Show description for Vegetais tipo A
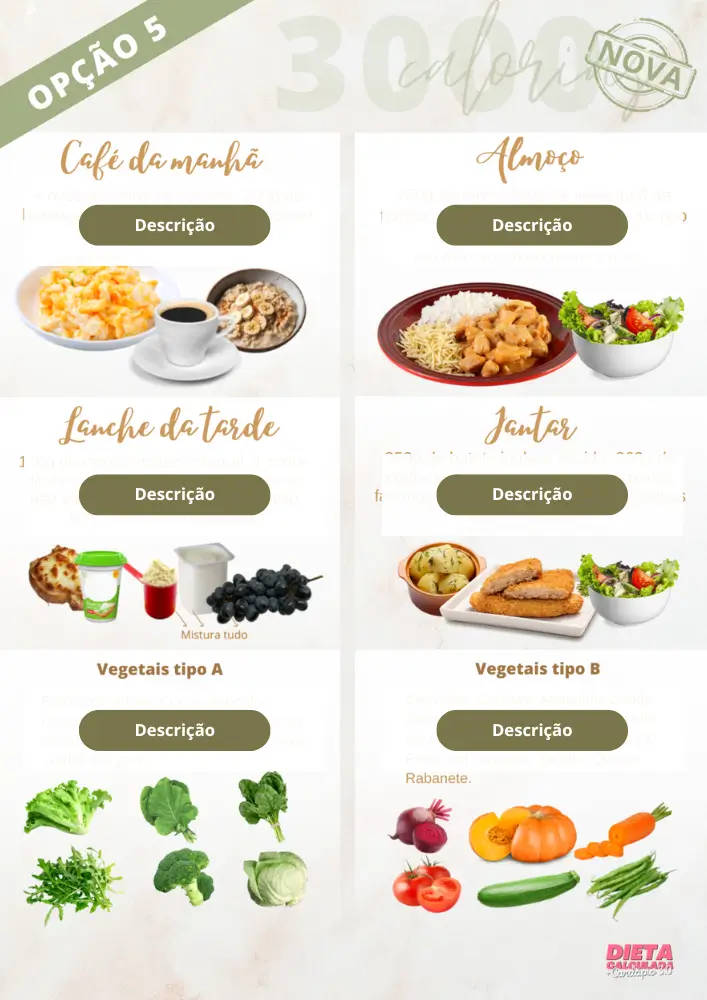The image size is (707, 1000). (174, 730)
